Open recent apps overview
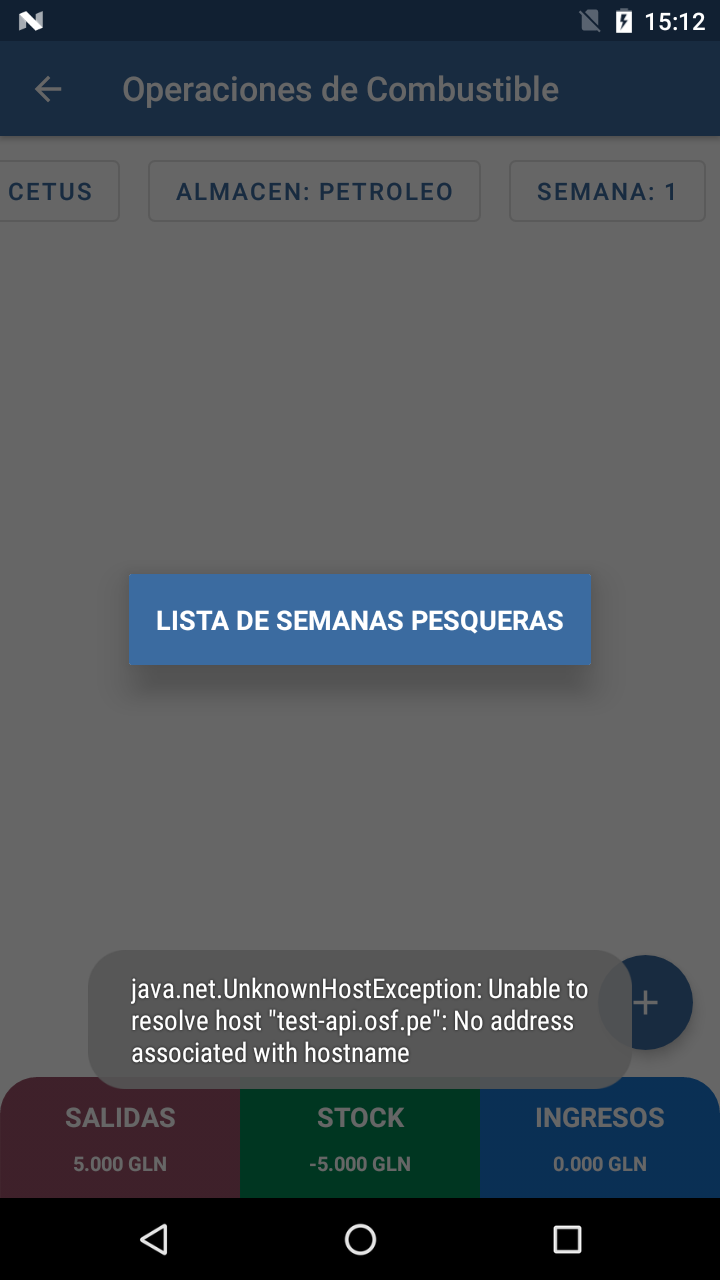The image size is (720, 1280). 567,1240
